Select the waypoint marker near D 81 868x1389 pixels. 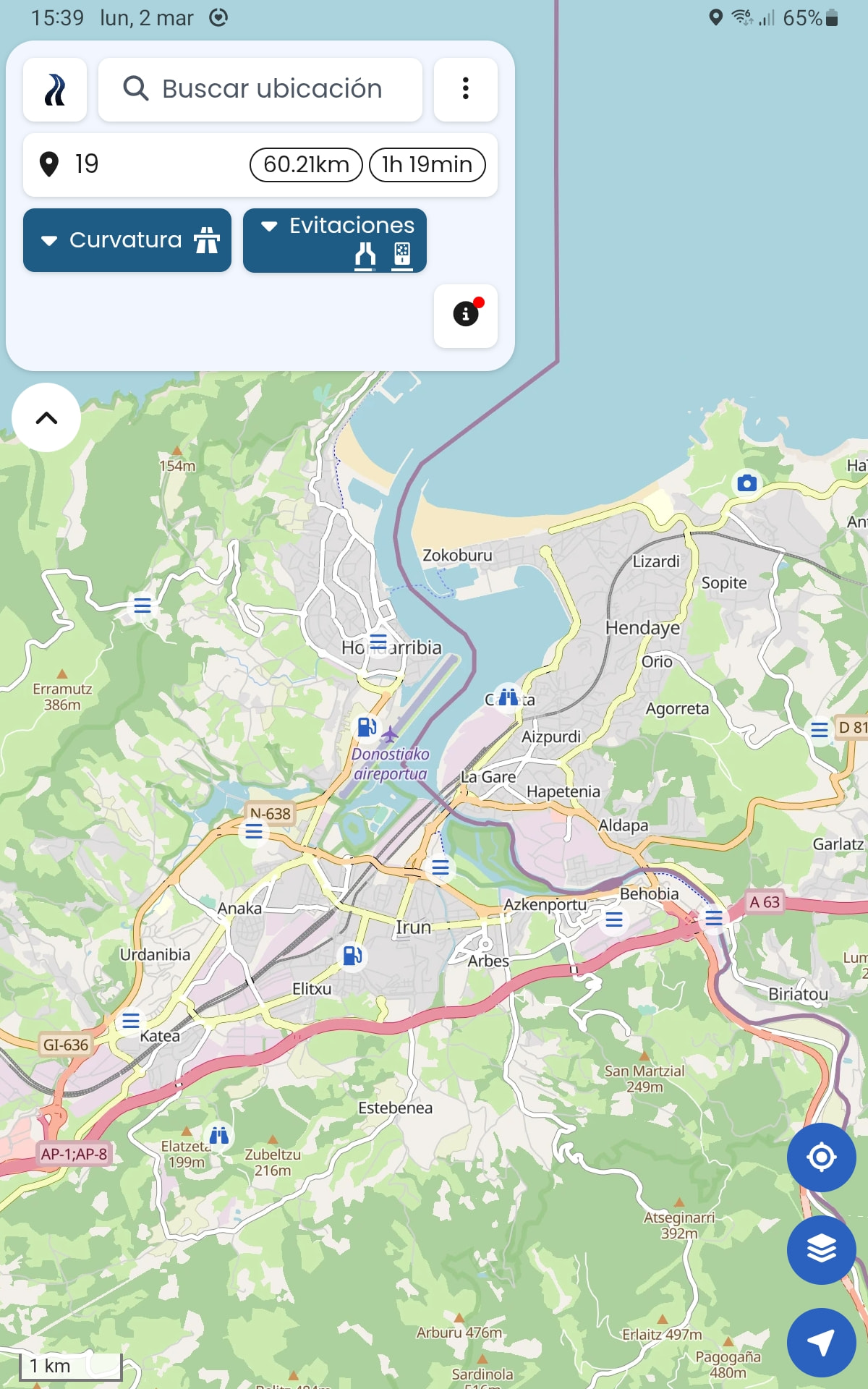tap(820, 729)
